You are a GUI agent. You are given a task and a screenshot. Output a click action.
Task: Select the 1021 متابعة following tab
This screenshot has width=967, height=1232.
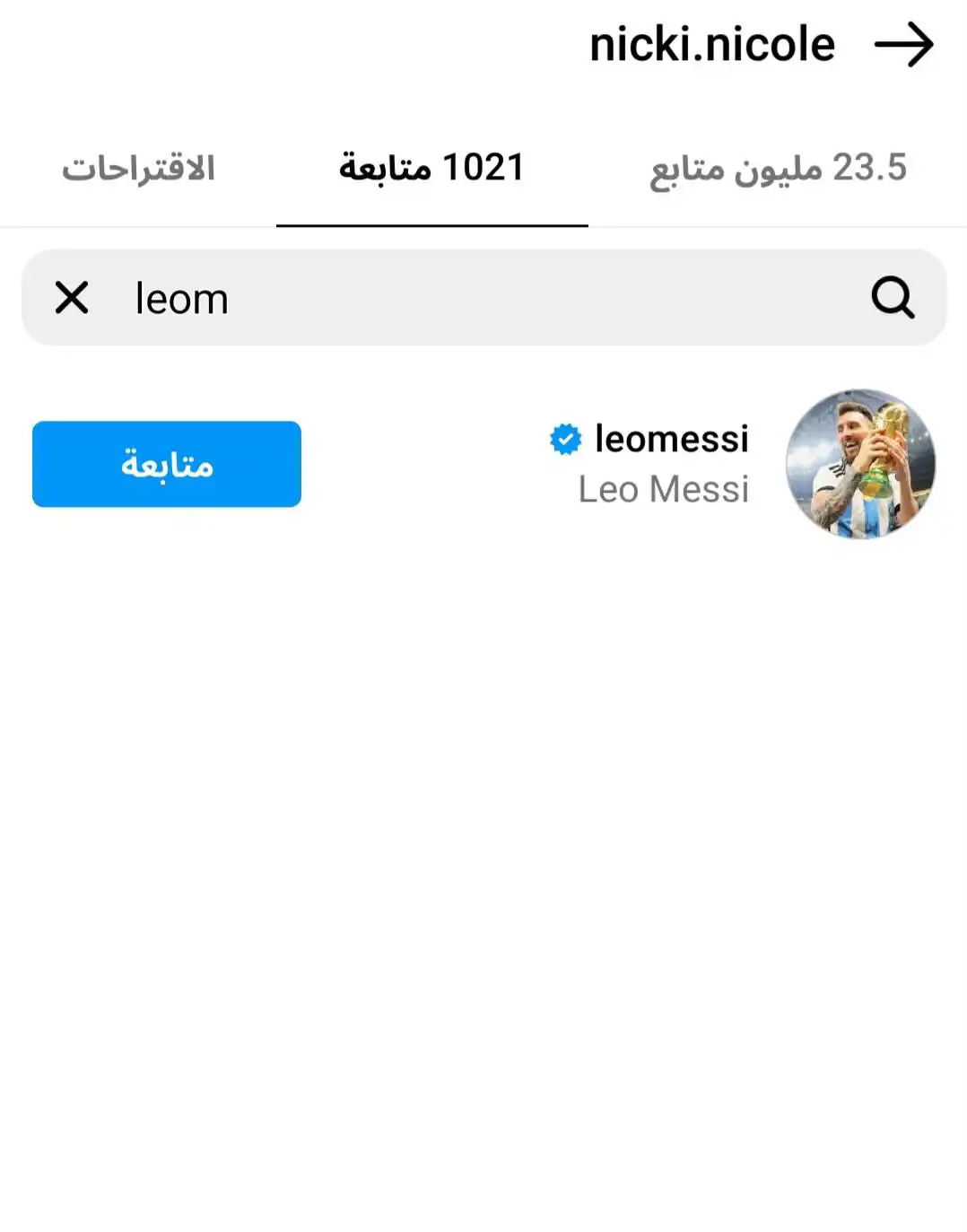coord(432,168)
